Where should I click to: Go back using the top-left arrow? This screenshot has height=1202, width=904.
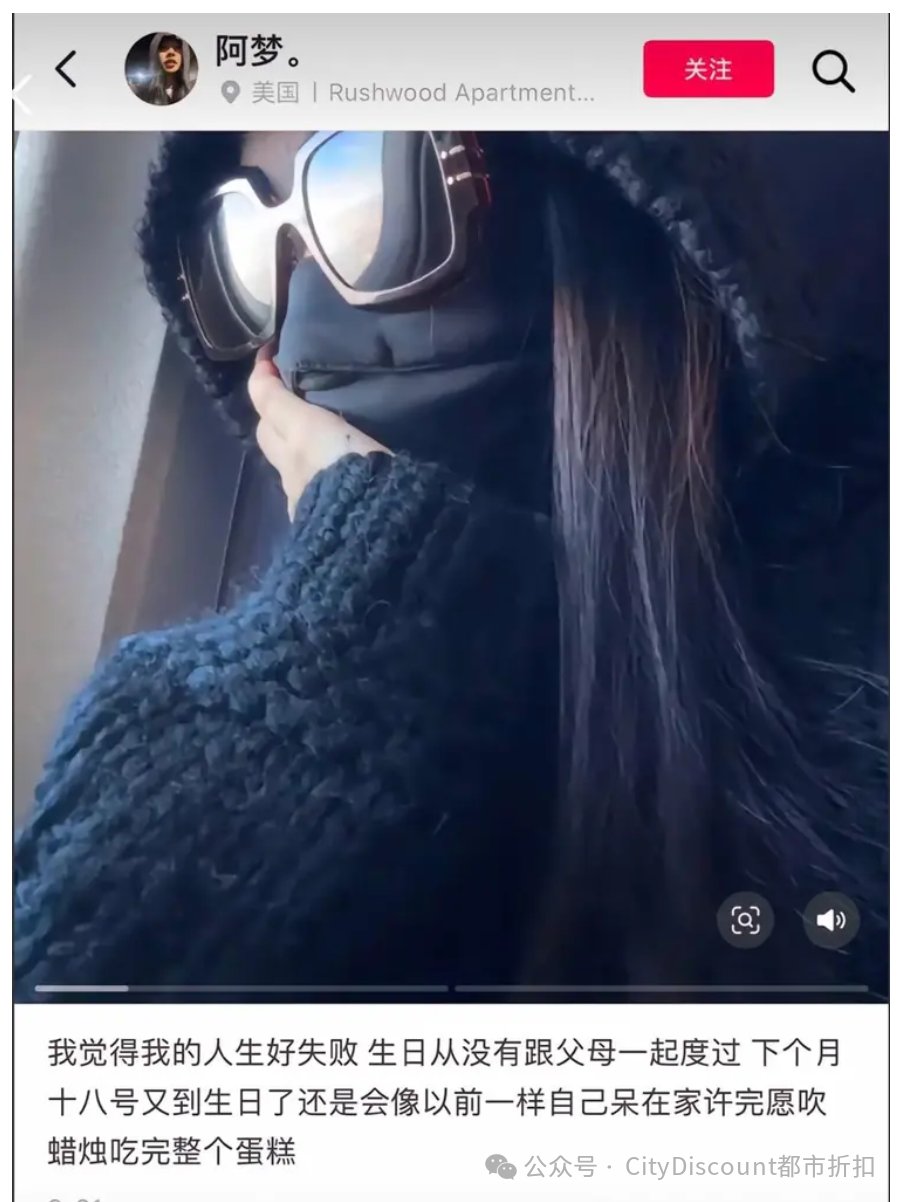point(66,69)
